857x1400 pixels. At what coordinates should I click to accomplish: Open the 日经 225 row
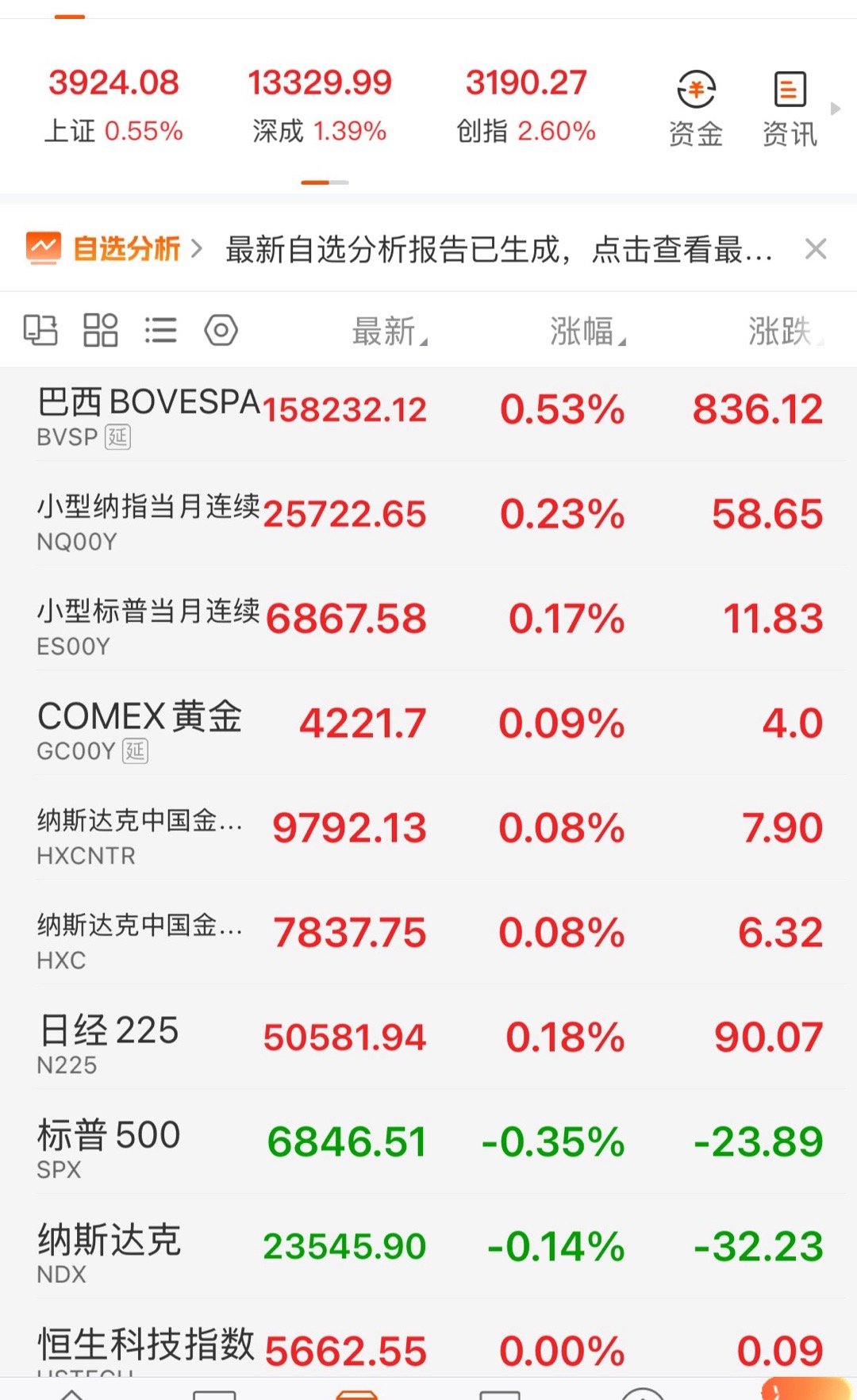pyautogui.click(x=428, y=1038)
